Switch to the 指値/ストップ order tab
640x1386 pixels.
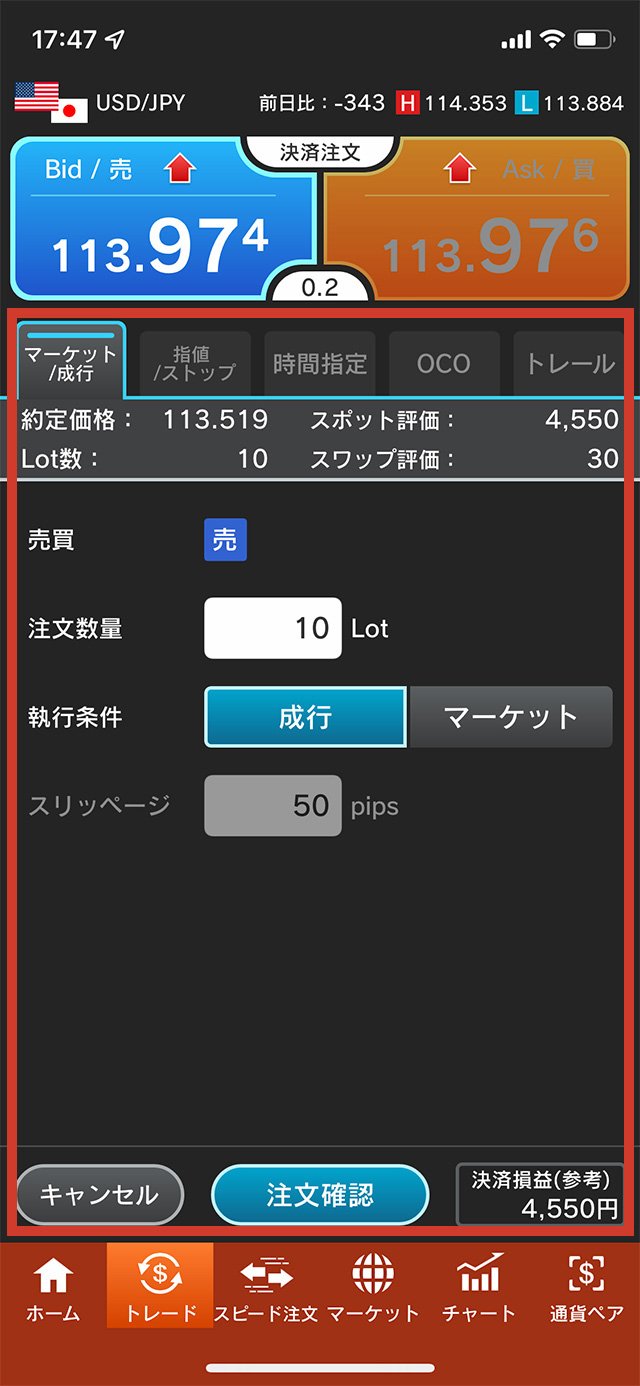point(195,363)
